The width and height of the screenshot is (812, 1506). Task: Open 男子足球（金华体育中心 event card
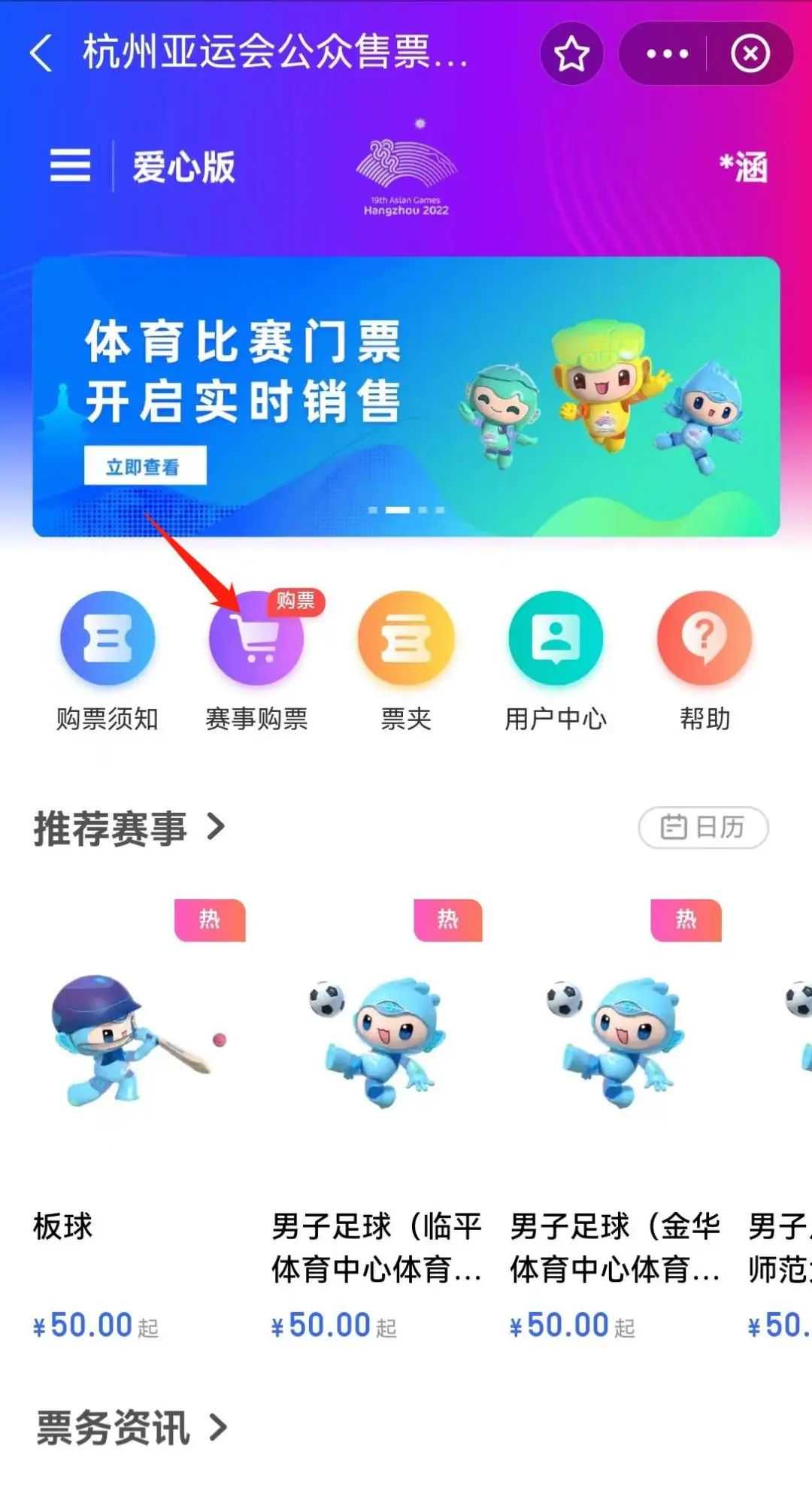pos(614,1113)
